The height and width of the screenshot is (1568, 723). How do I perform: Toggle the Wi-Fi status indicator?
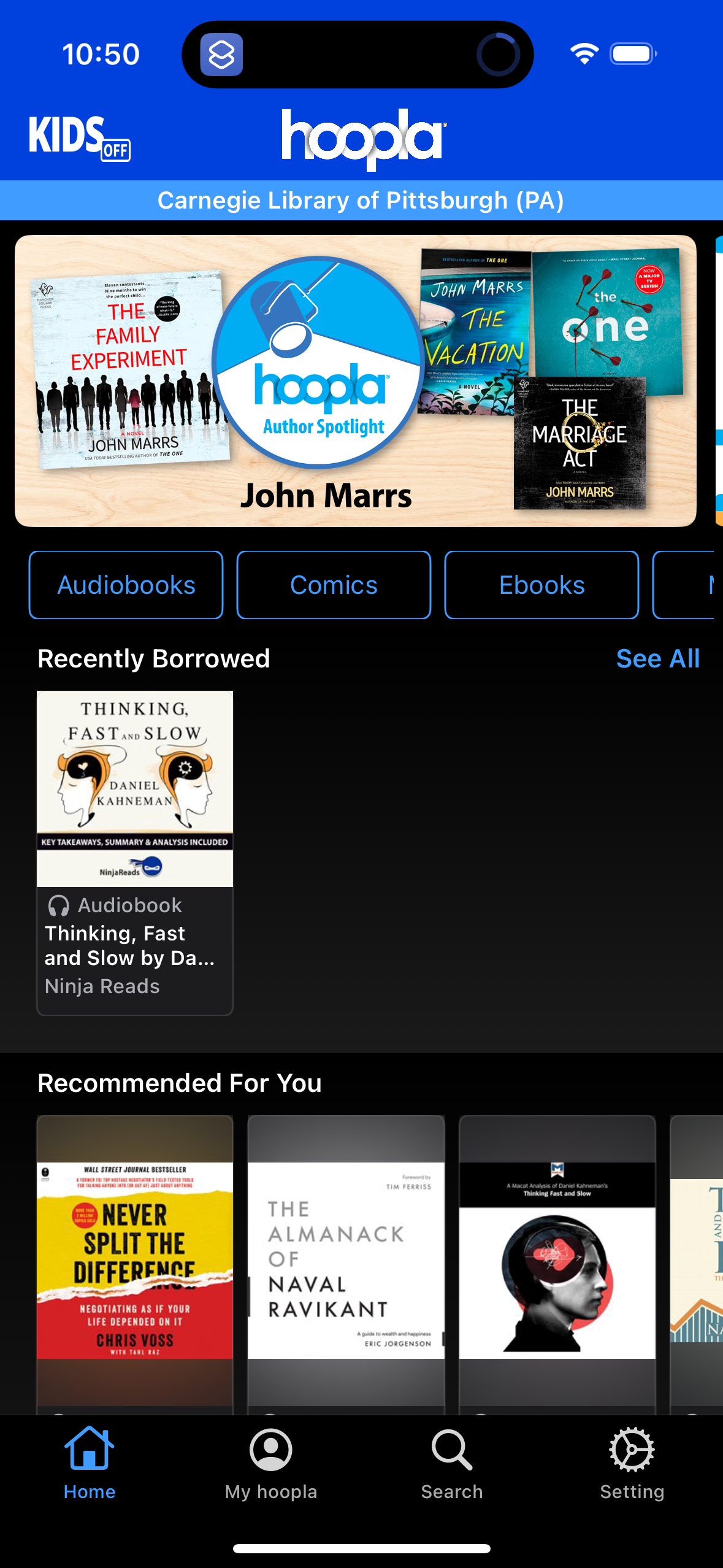[x=584, y=53]
